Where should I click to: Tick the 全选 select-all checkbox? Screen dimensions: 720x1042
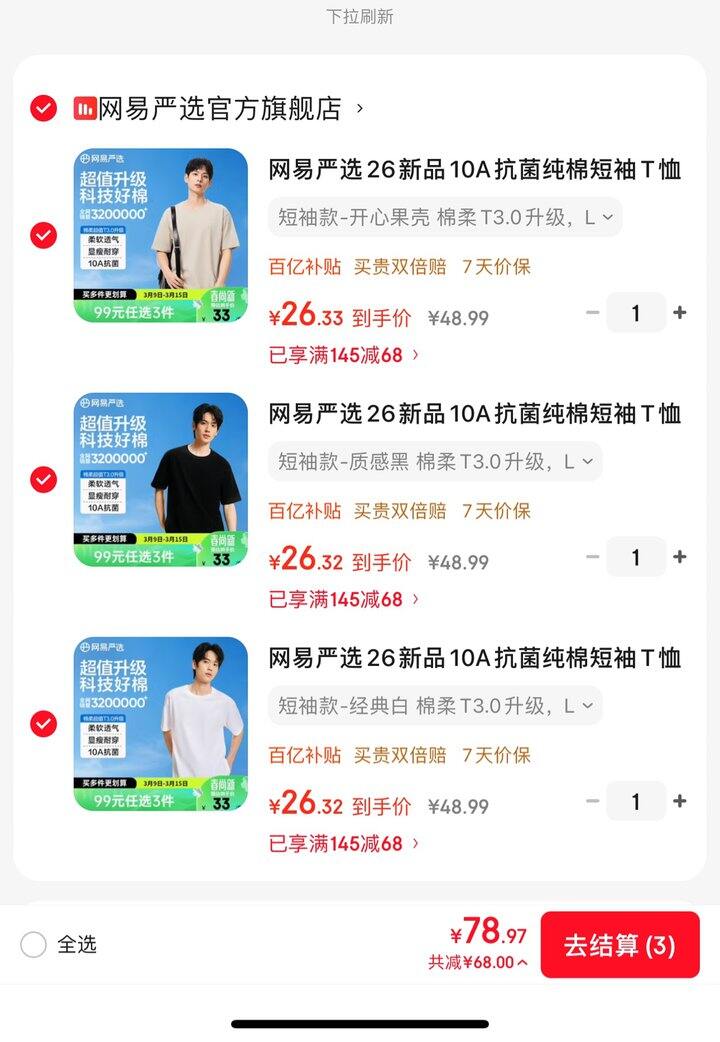tap(34, 945)
